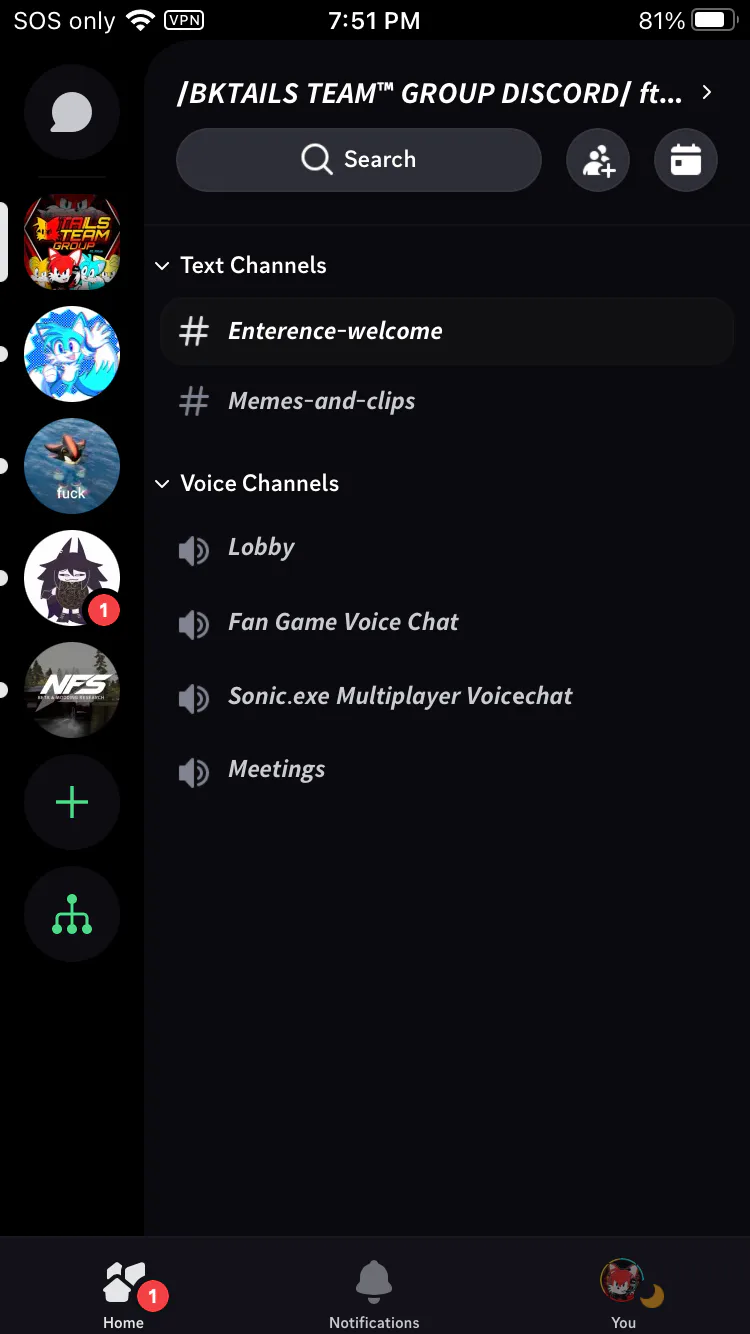Open server details via BKTAILS TEAM header
The width and height of the screenshot is (750, 1334).
pos(445,93)
